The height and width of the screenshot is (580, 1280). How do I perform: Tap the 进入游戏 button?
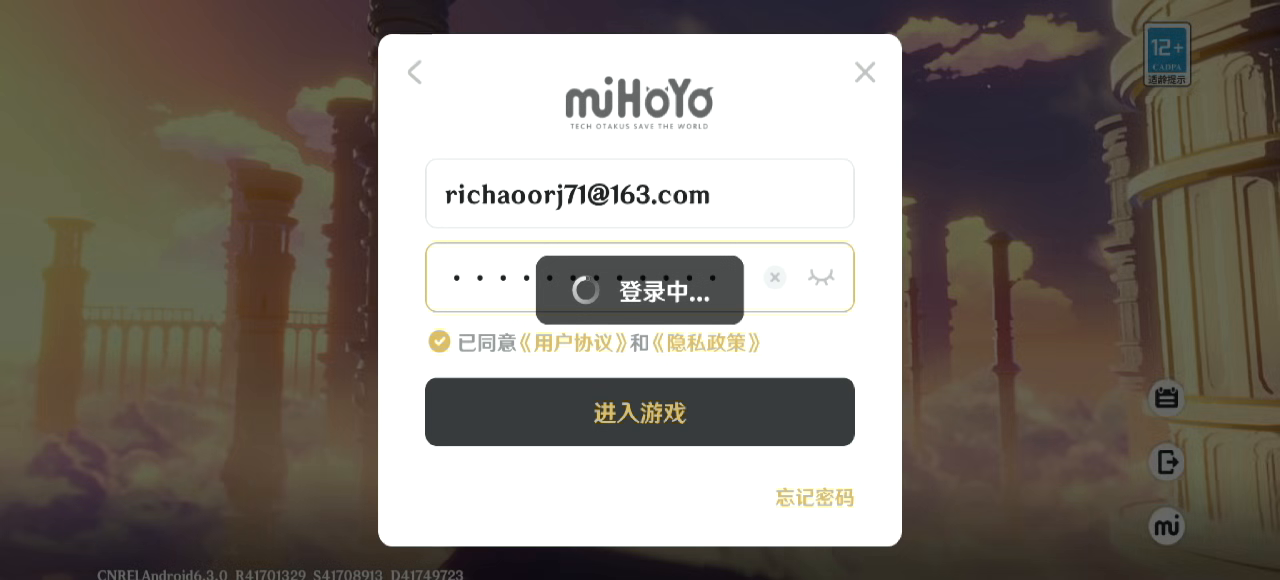tap(639, 412)
